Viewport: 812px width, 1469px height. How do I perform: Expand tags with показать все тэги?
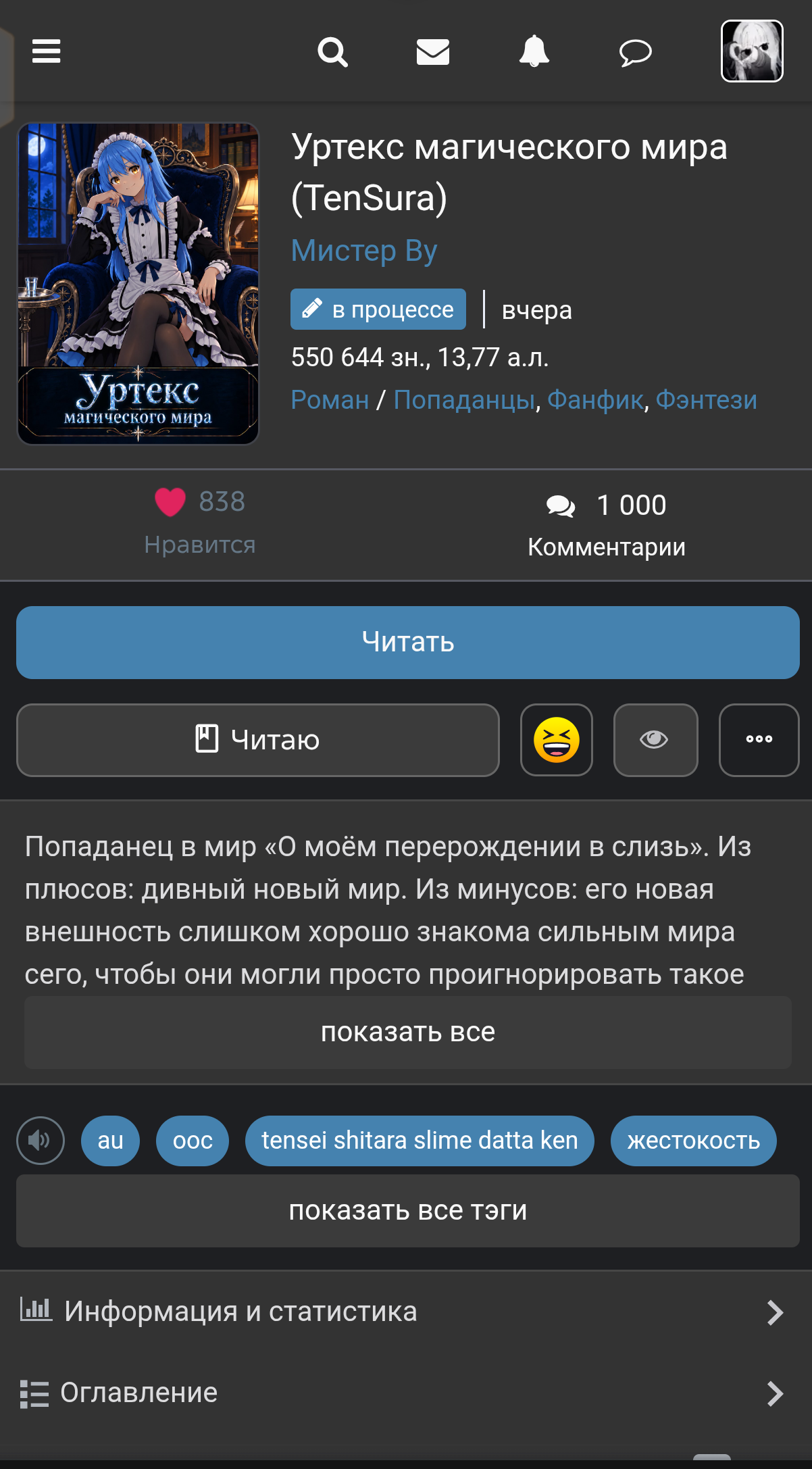point(408,1211)
